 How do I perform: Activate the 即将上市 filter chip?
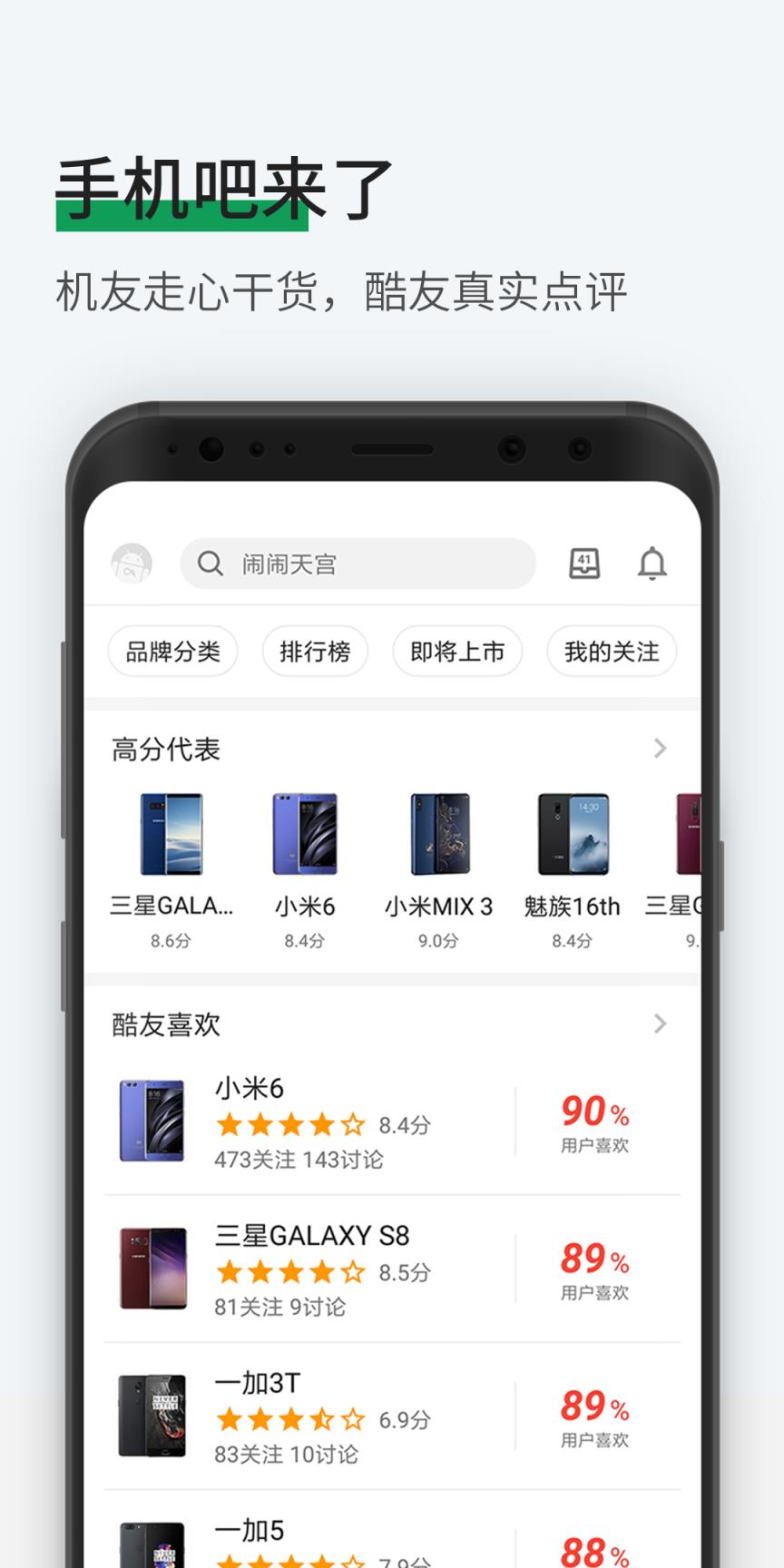[456, 652]
